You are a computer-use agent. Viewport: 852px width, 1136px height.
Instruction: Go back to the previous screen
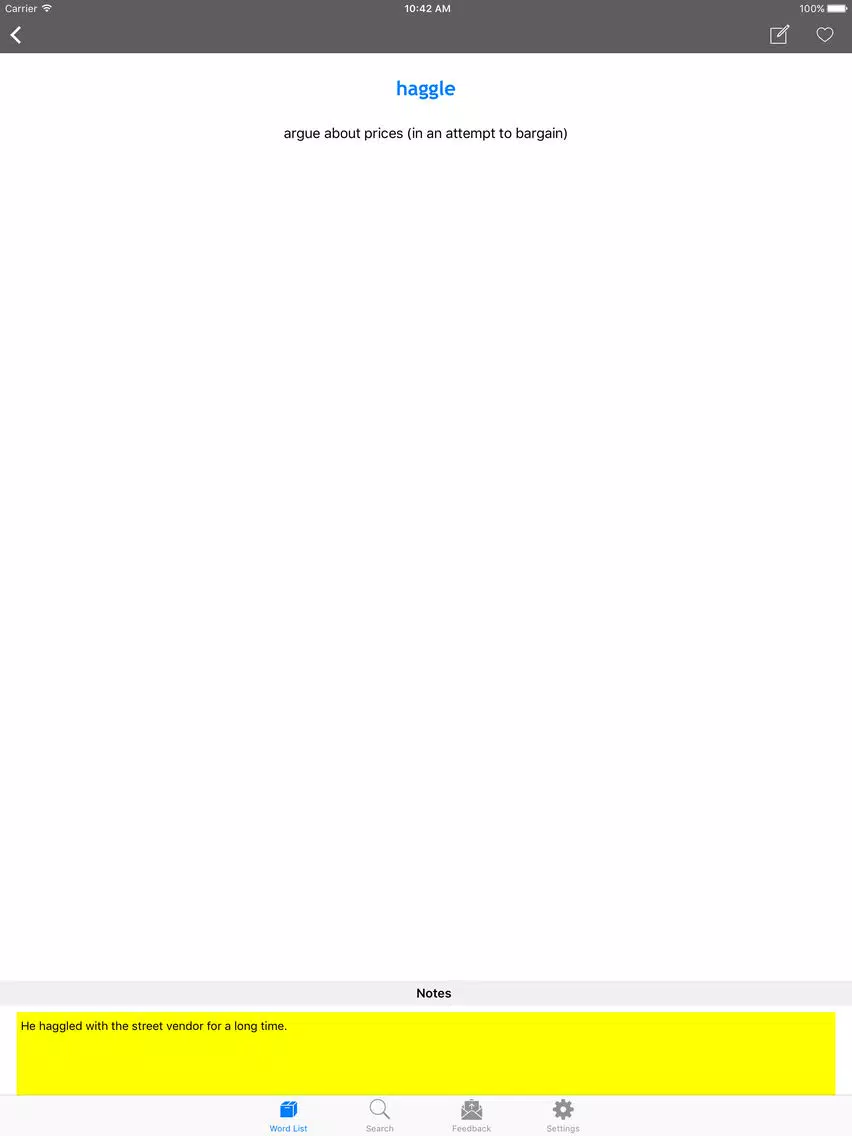click(16, 35)
